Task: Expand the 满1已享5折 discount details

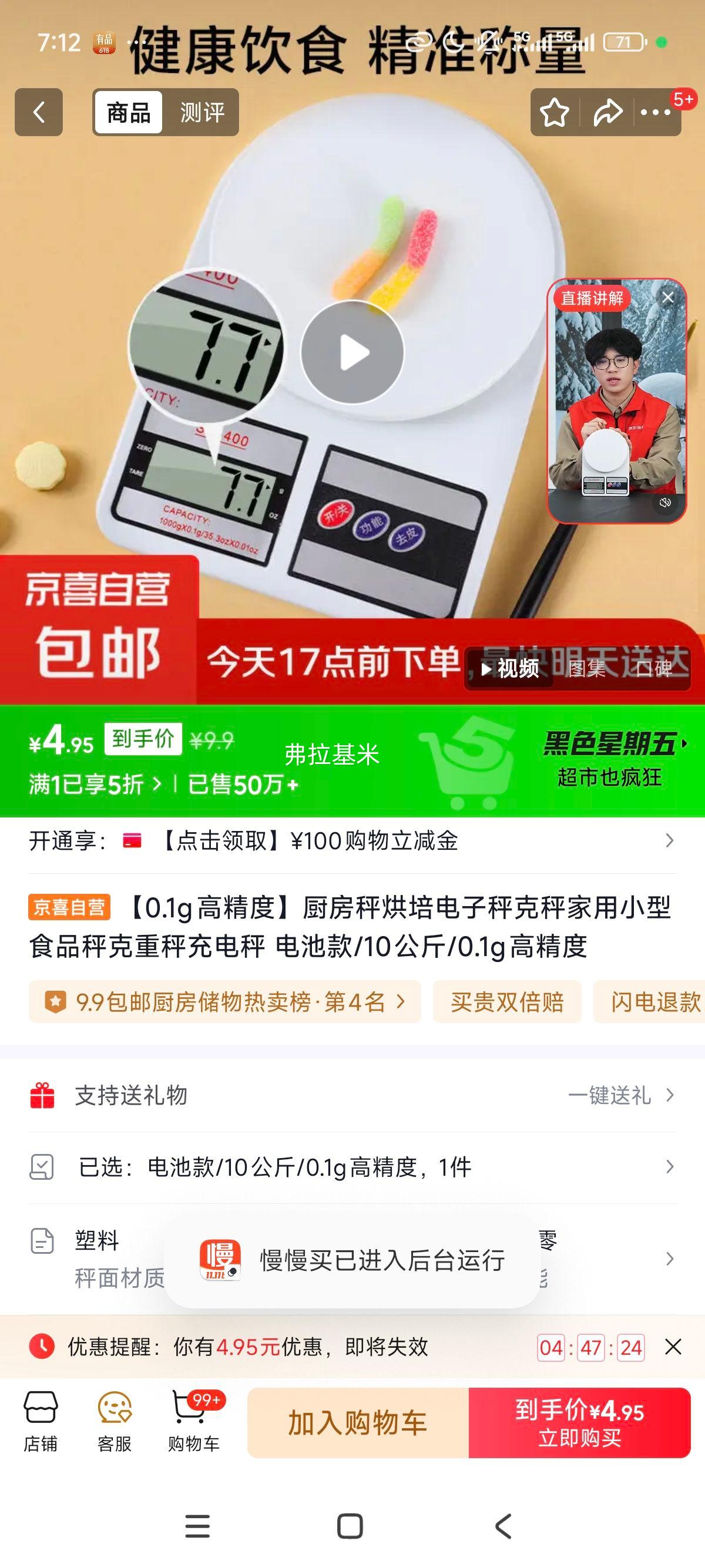Action: coord(95,783)
